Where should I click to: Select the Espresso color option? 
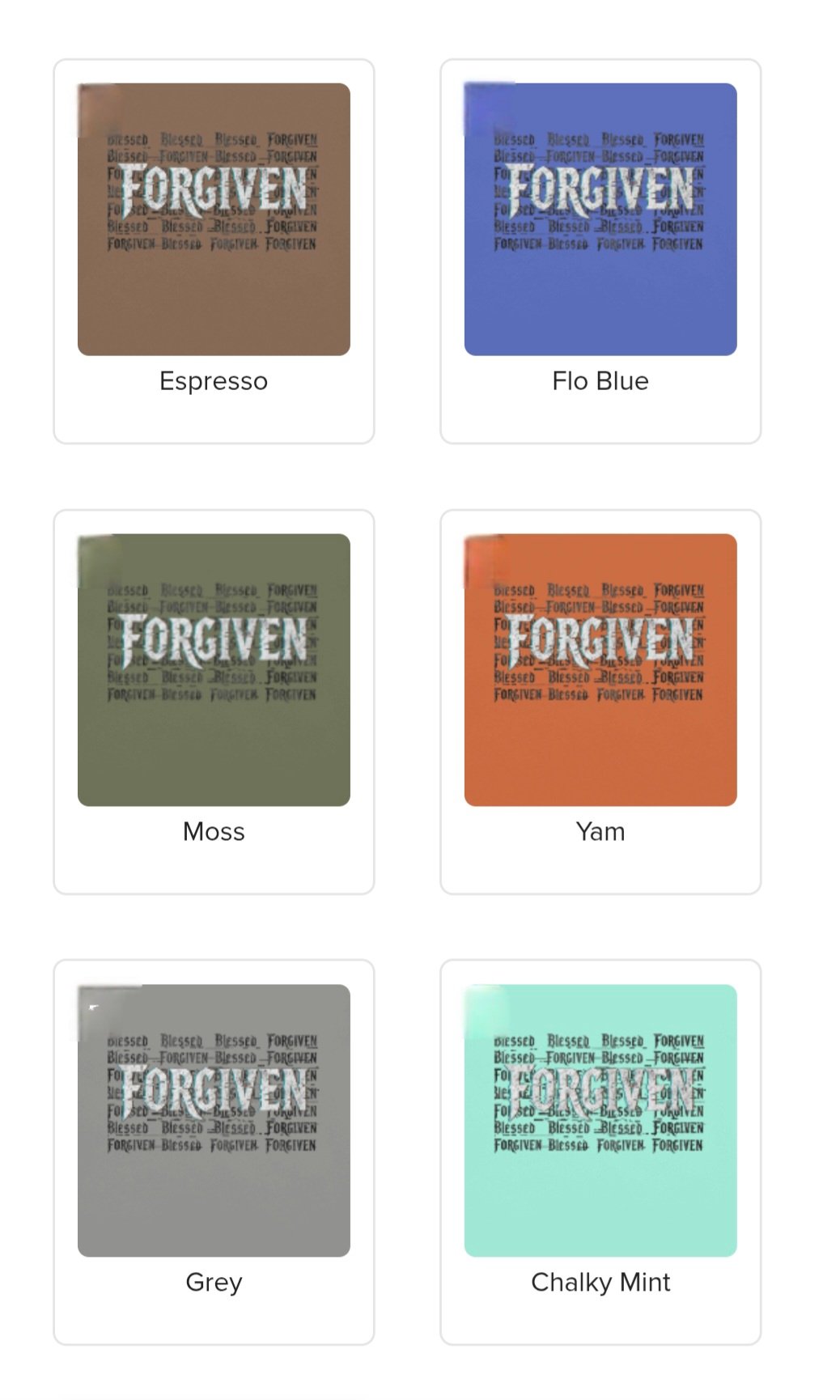pyautogui.click(x=214, y=251)
